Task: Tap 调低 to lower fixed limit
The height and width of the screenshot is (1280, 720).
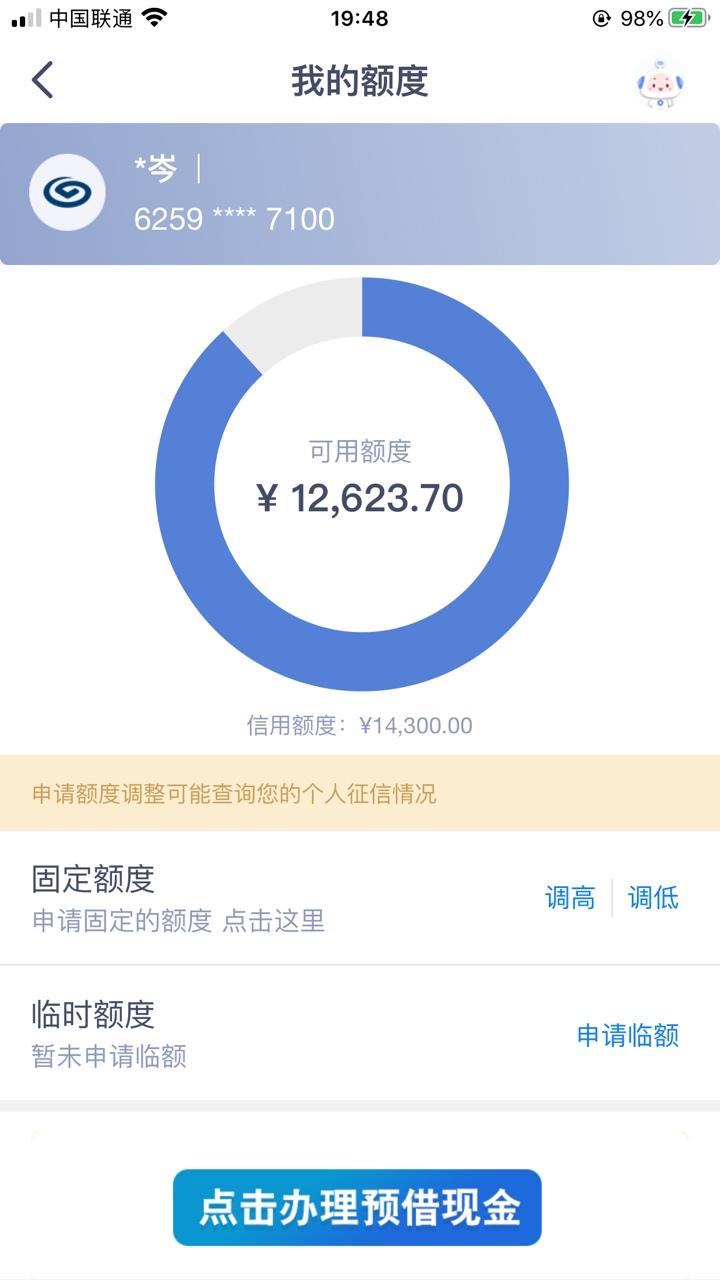Action: 653,898
